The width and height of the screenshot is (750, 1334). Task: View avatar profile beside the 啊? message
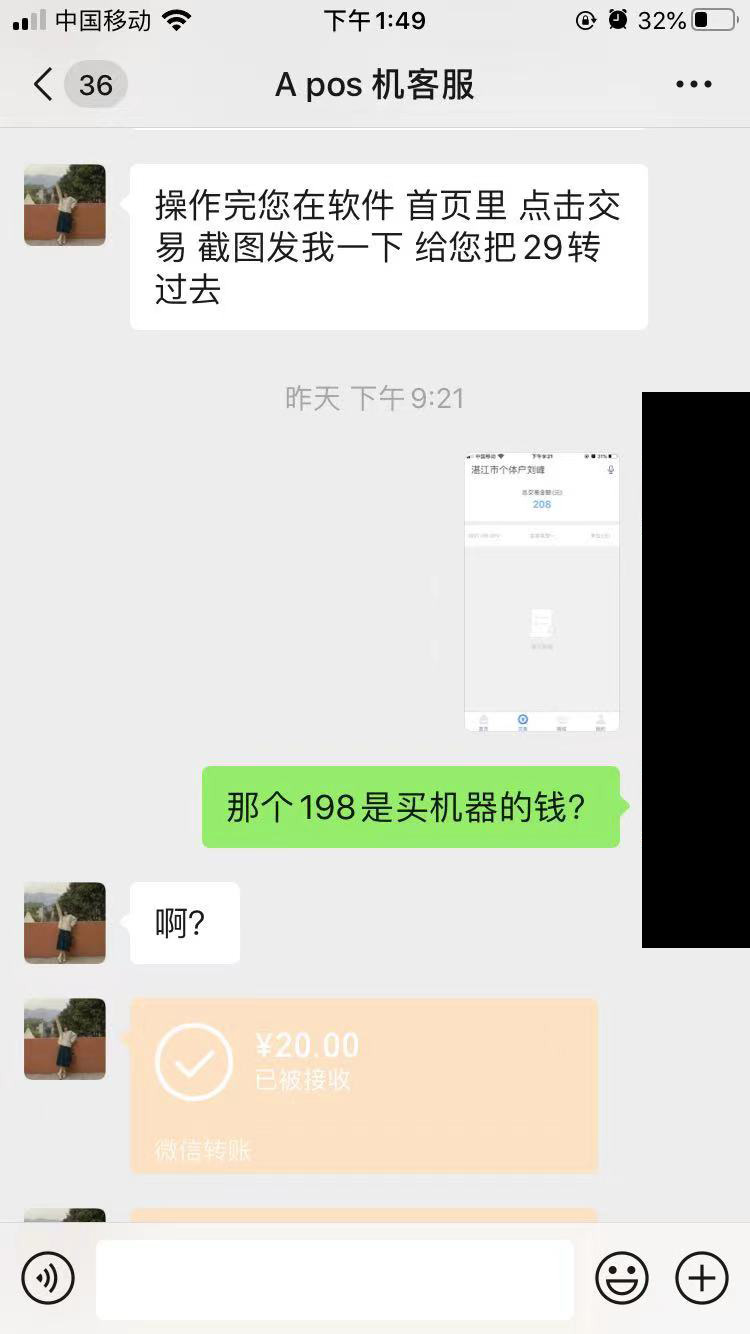click(x=65, y=922)
